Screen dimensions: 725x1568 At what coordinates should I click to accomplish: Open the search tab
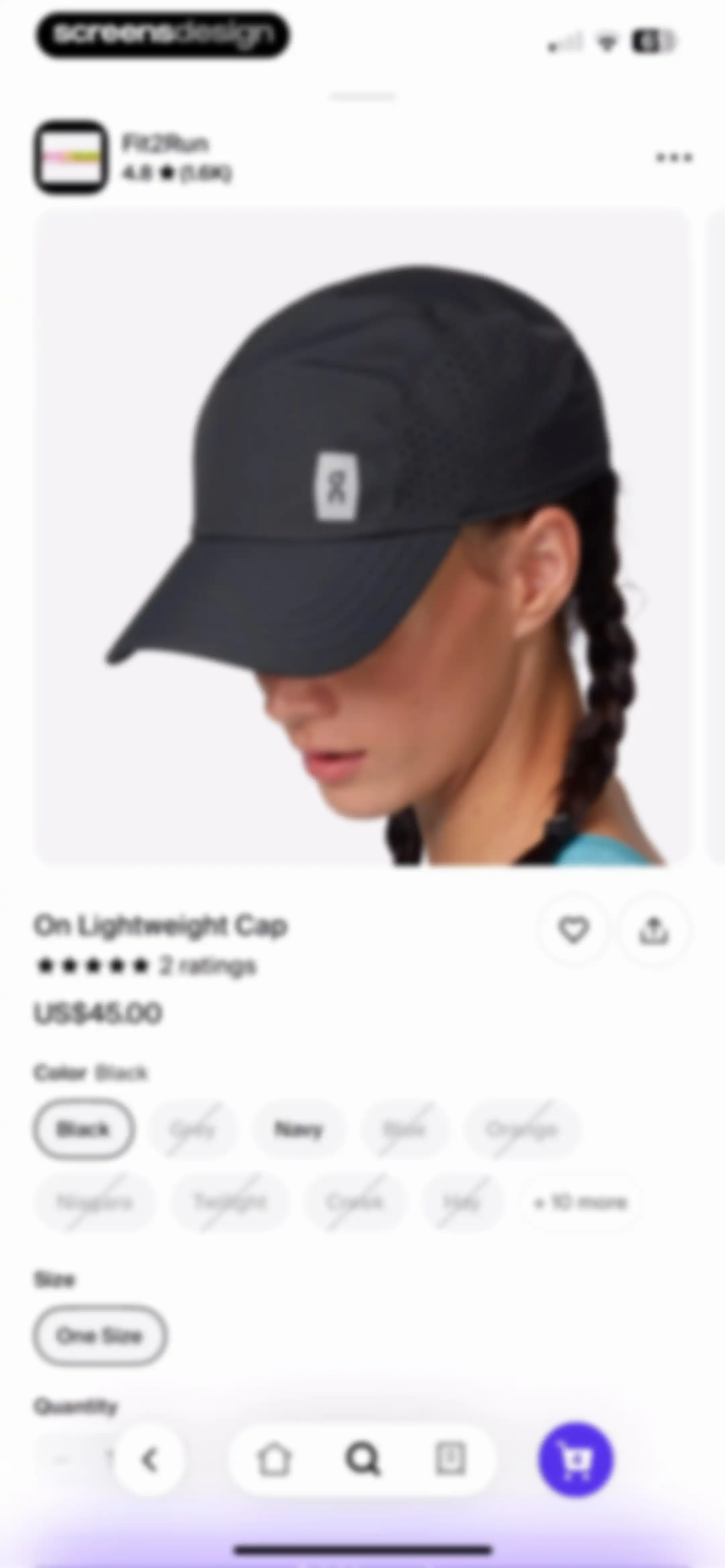click(x=363, y=1459)
